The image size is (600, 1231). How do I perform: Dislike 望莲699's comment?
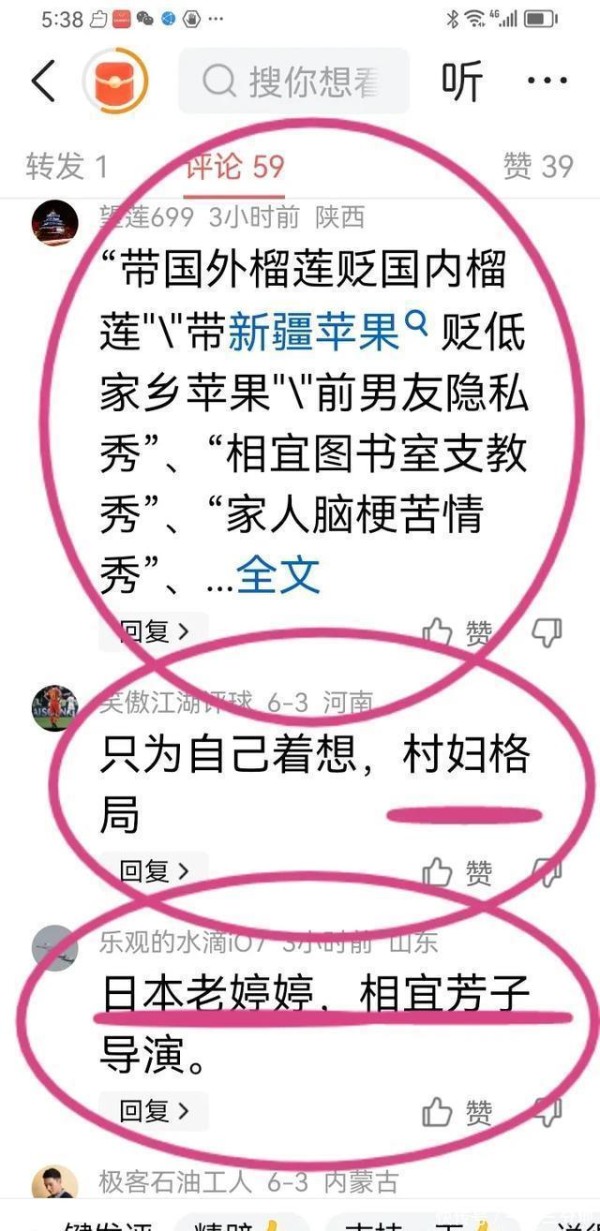547,632
